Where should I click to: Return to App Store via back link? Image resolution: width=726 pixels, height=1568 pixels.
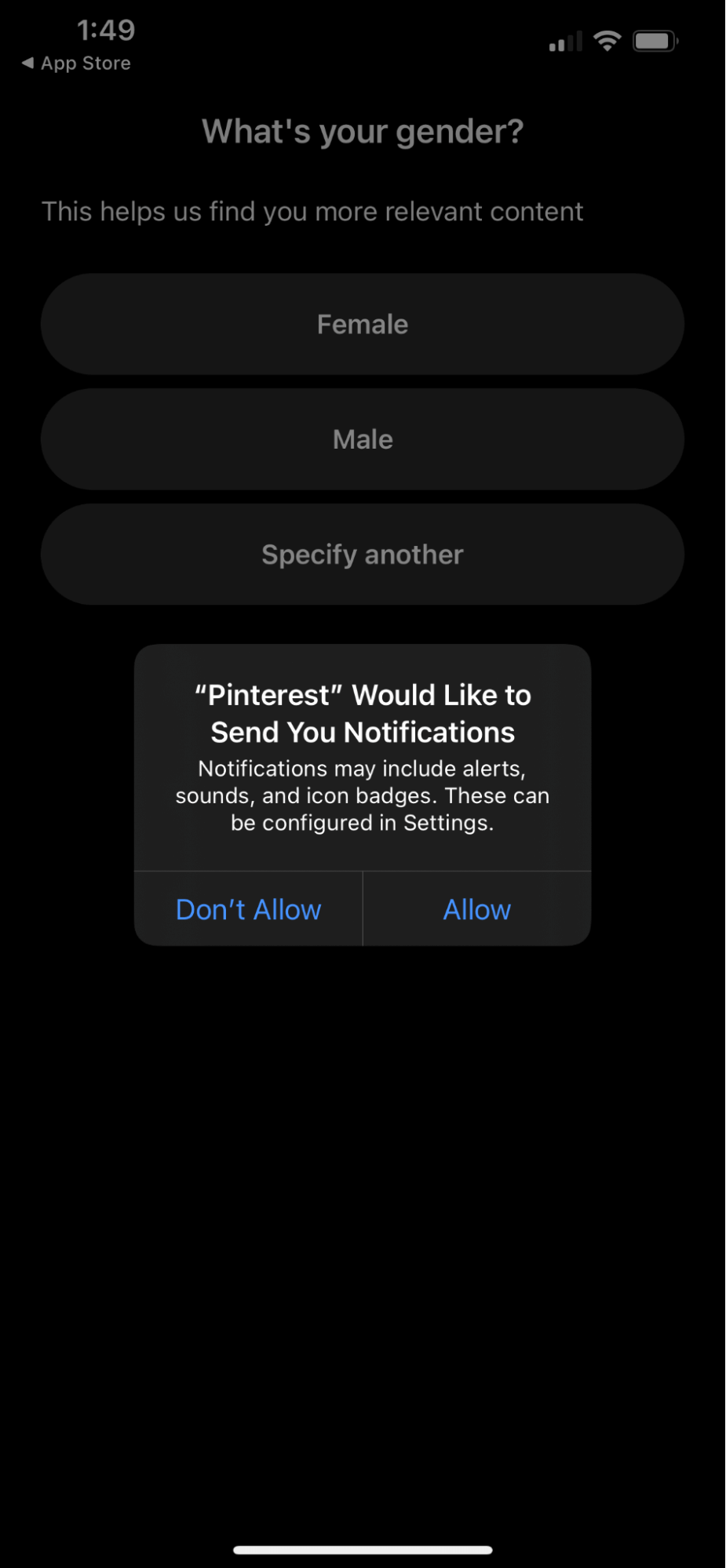point(76,64)
